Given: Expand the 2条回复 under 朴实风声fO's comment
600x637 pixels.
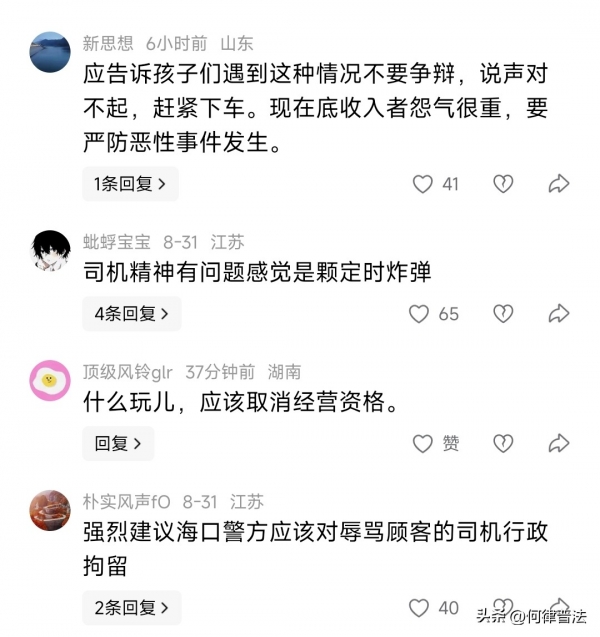Looking at the screenshot, I should coord(131,607).
